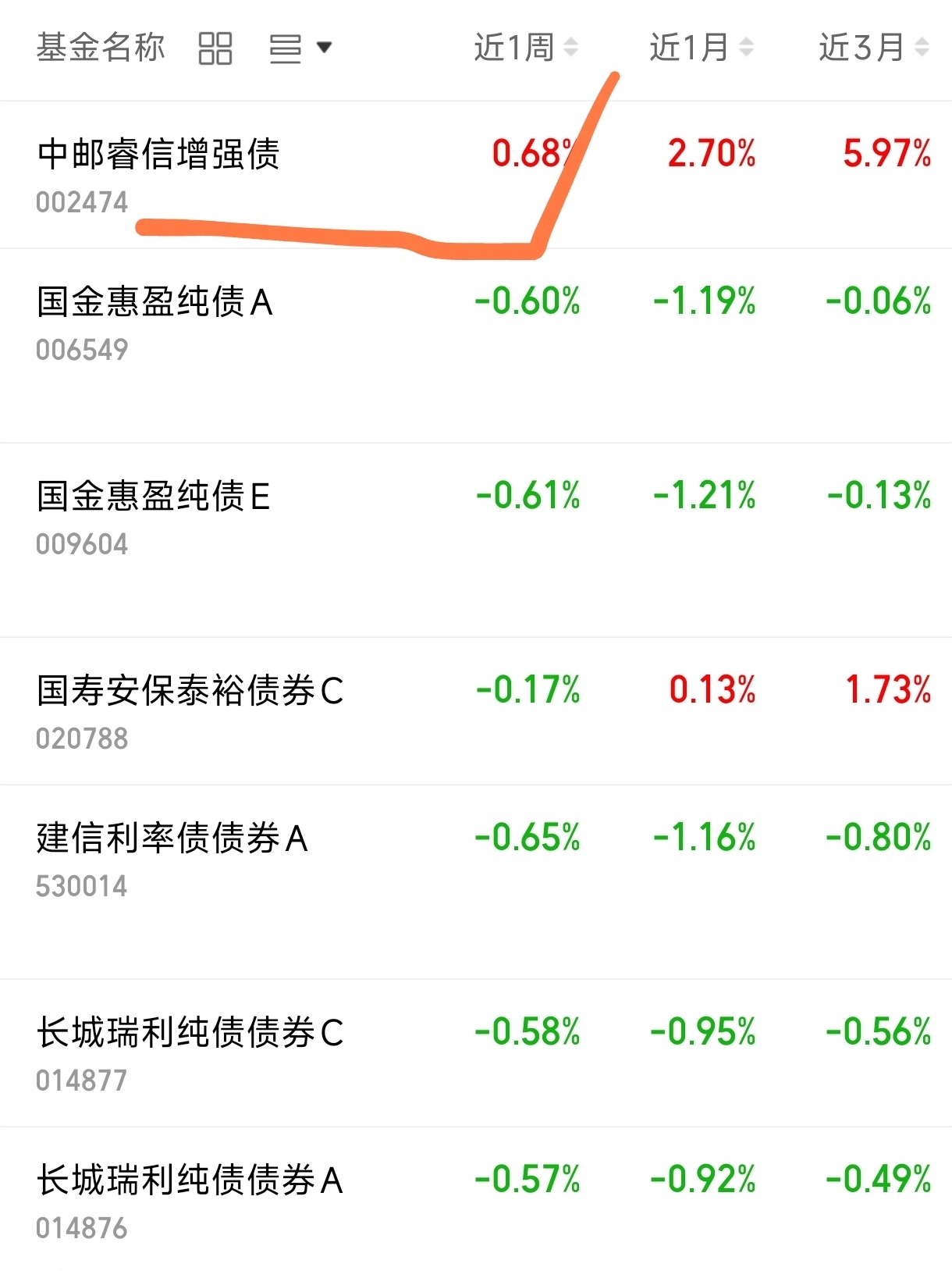Open fund 长城瑞利纯债债券C
Screen dimensions: 952x1271
(x=476, y=1053)
